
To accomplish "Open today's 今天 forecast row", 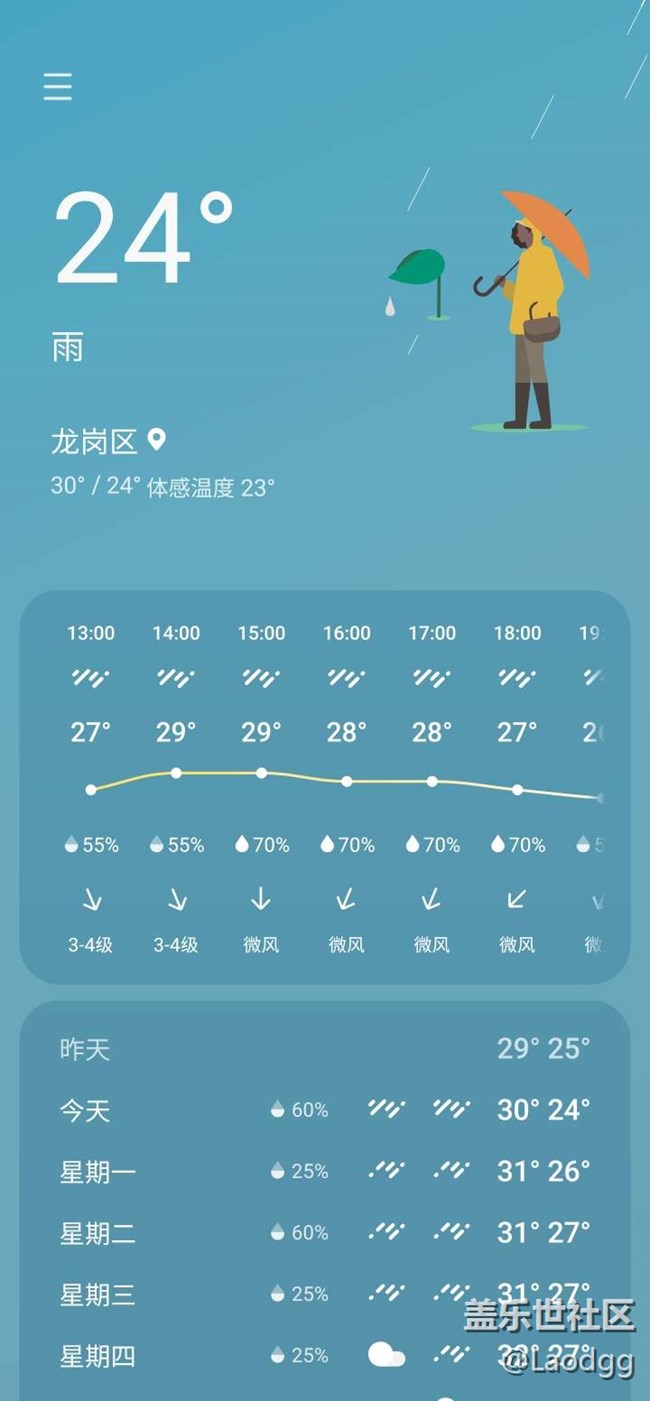I will click(x=325, y=1110).
